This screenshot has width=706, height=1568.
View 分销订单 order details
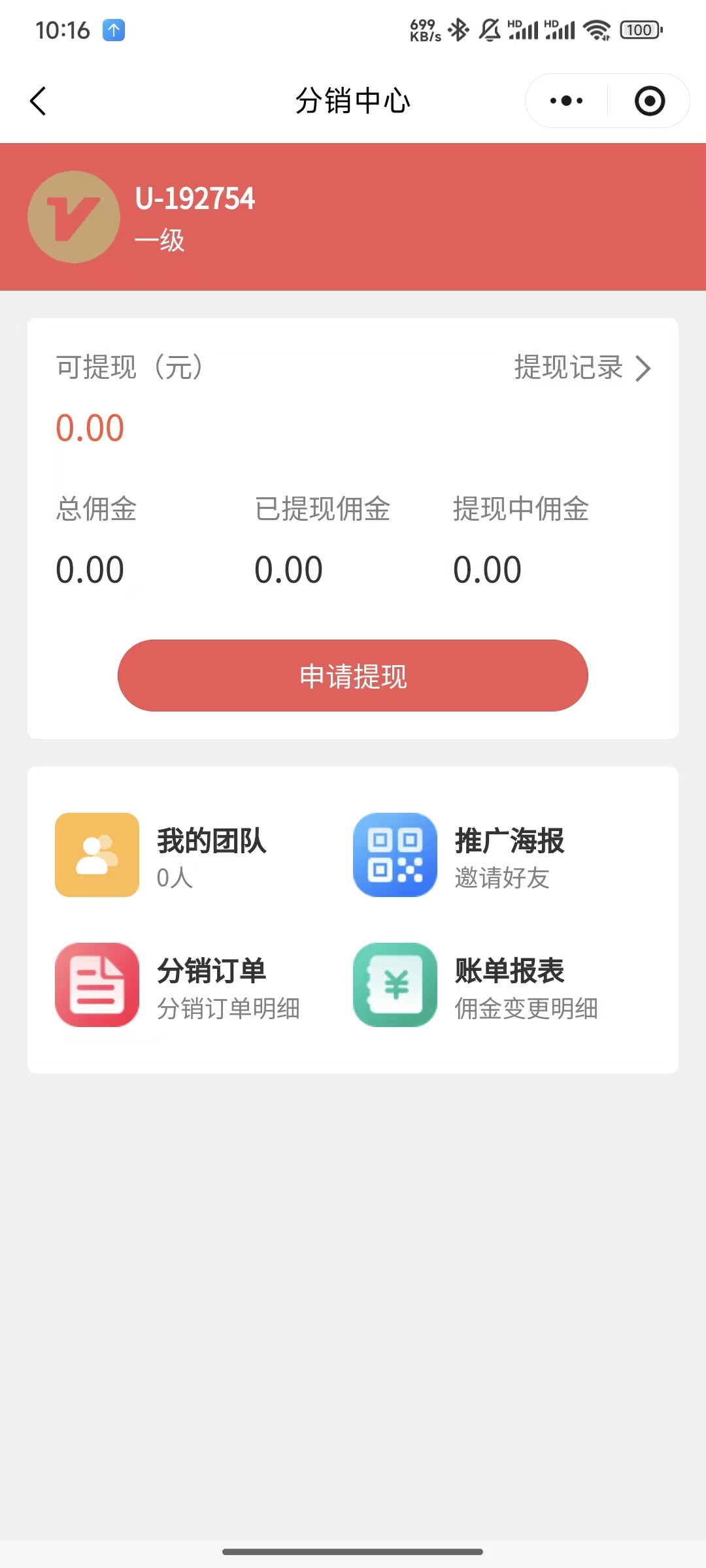point(178,985)
